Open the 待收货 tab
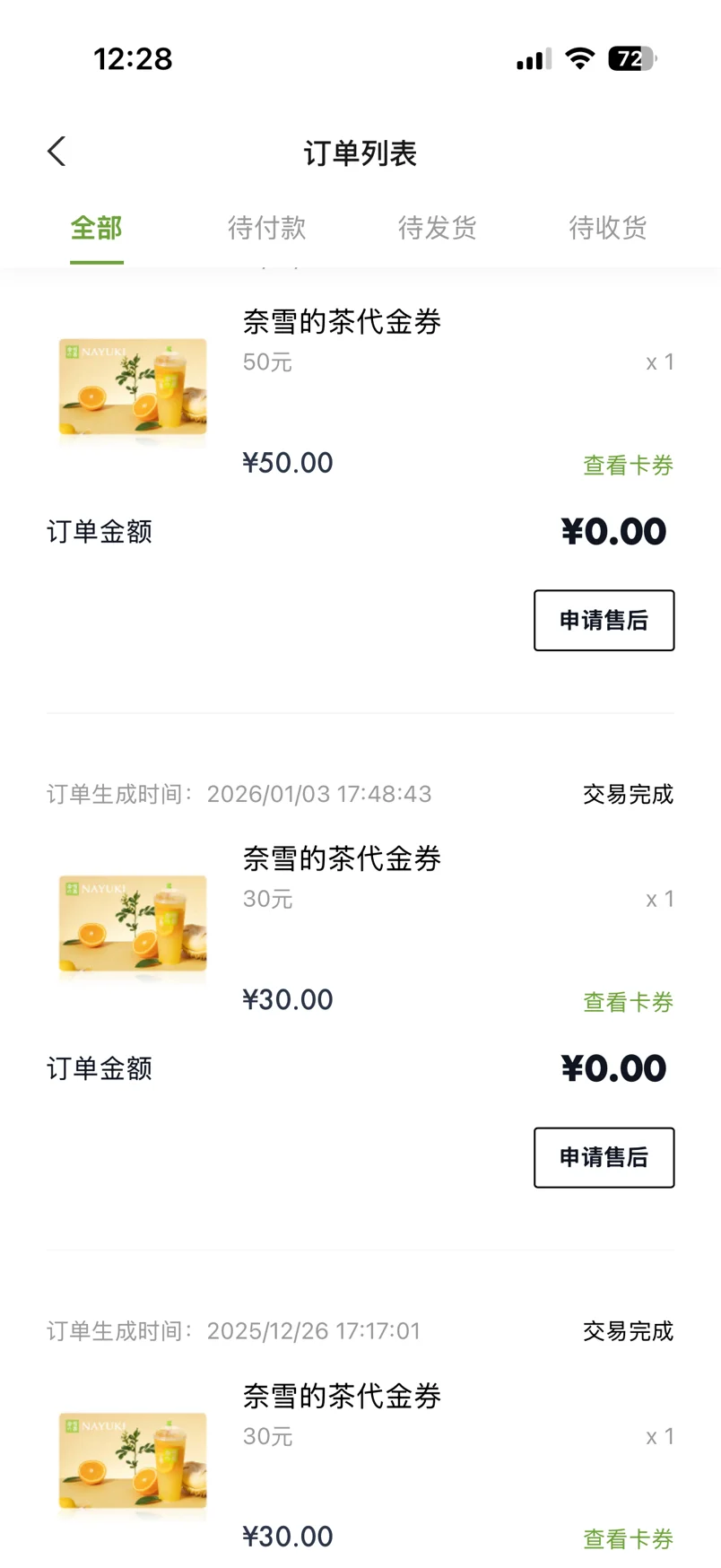The height and width of the screenshot is (1568, 721). click(607, 228)
